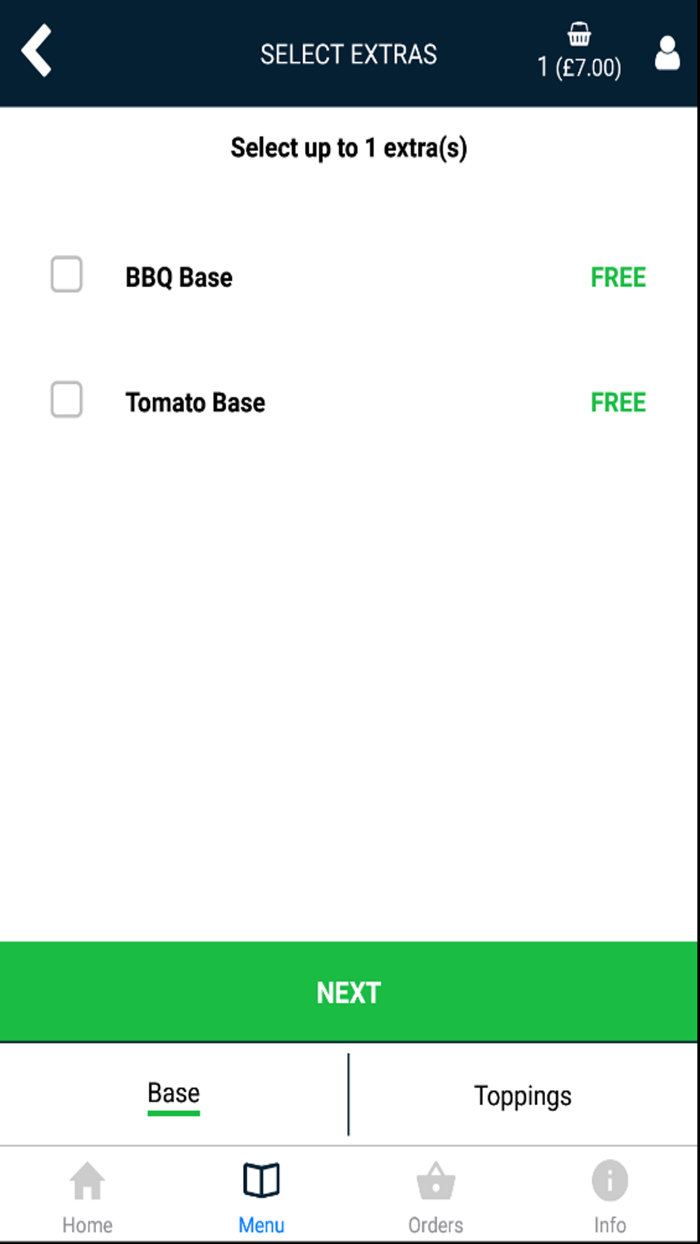
Task: Open the user profile icon
Action: click(x=666, y=53)
